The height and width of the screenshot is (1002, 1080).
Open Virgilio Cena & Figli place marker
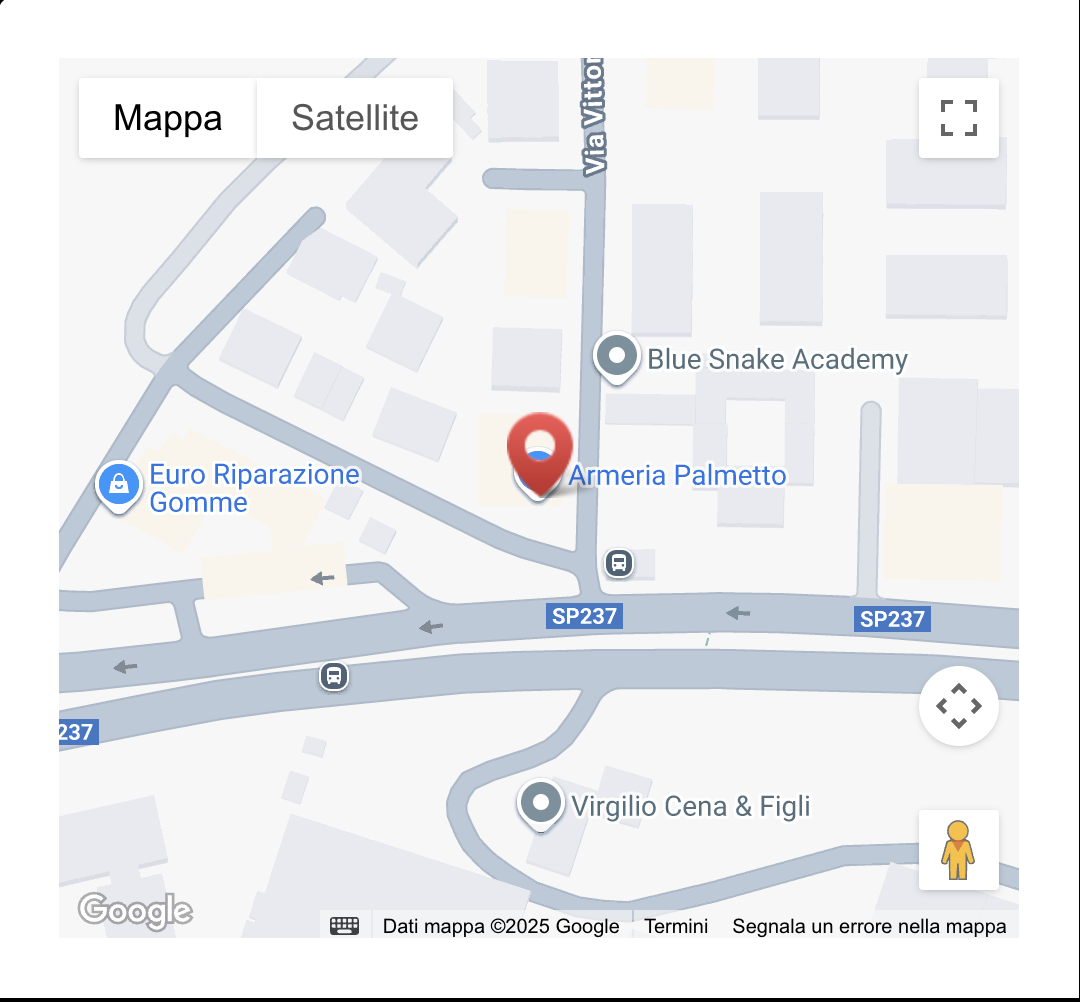point(542,803)
